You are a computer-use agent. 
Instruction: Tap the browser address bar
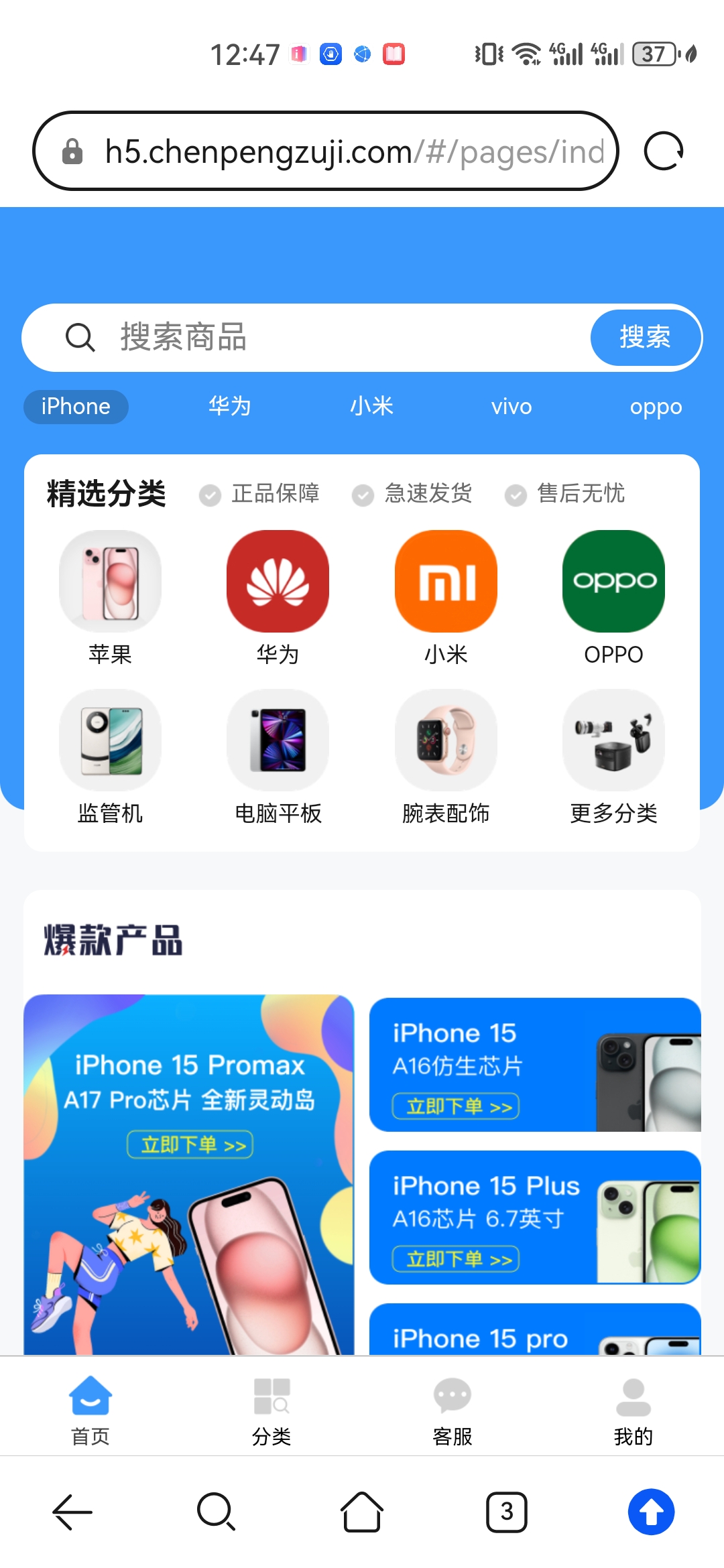(x=326, y=151)
